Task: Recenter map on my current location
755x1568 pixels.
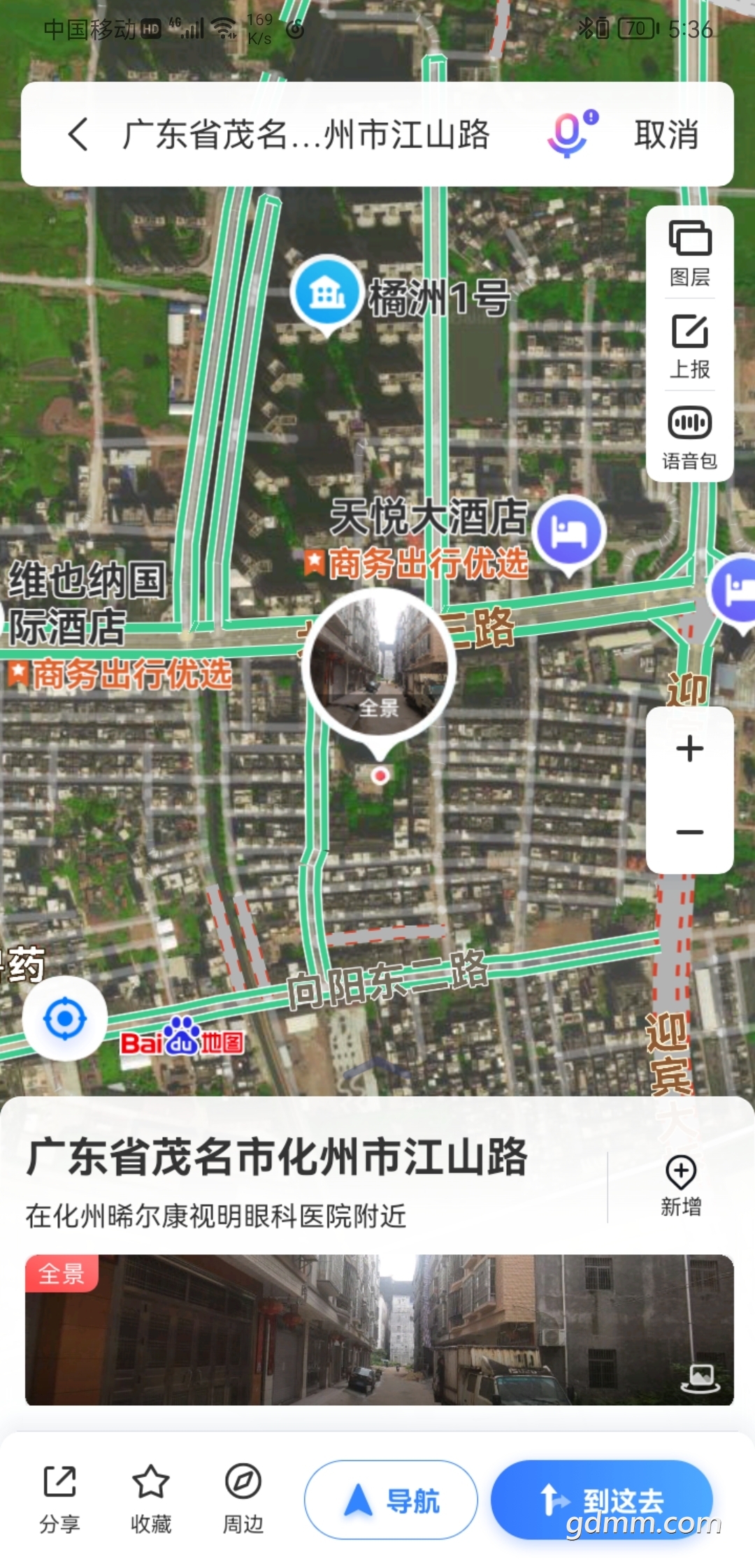Action: click(x=65, y=1018)
